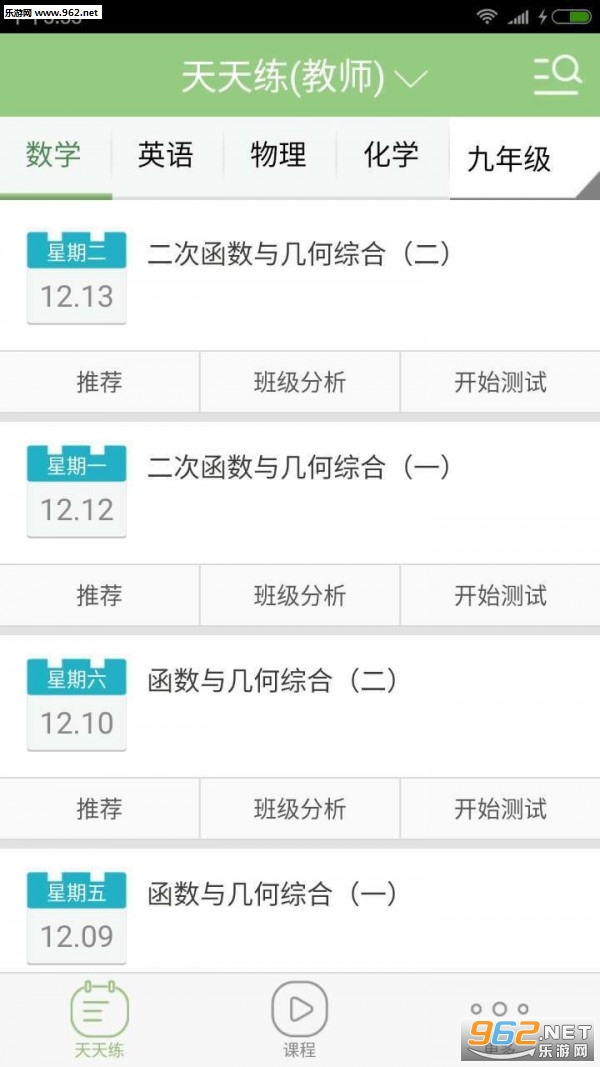
Task: Select the 数学 subject tab
Action: tap(55, 155)
